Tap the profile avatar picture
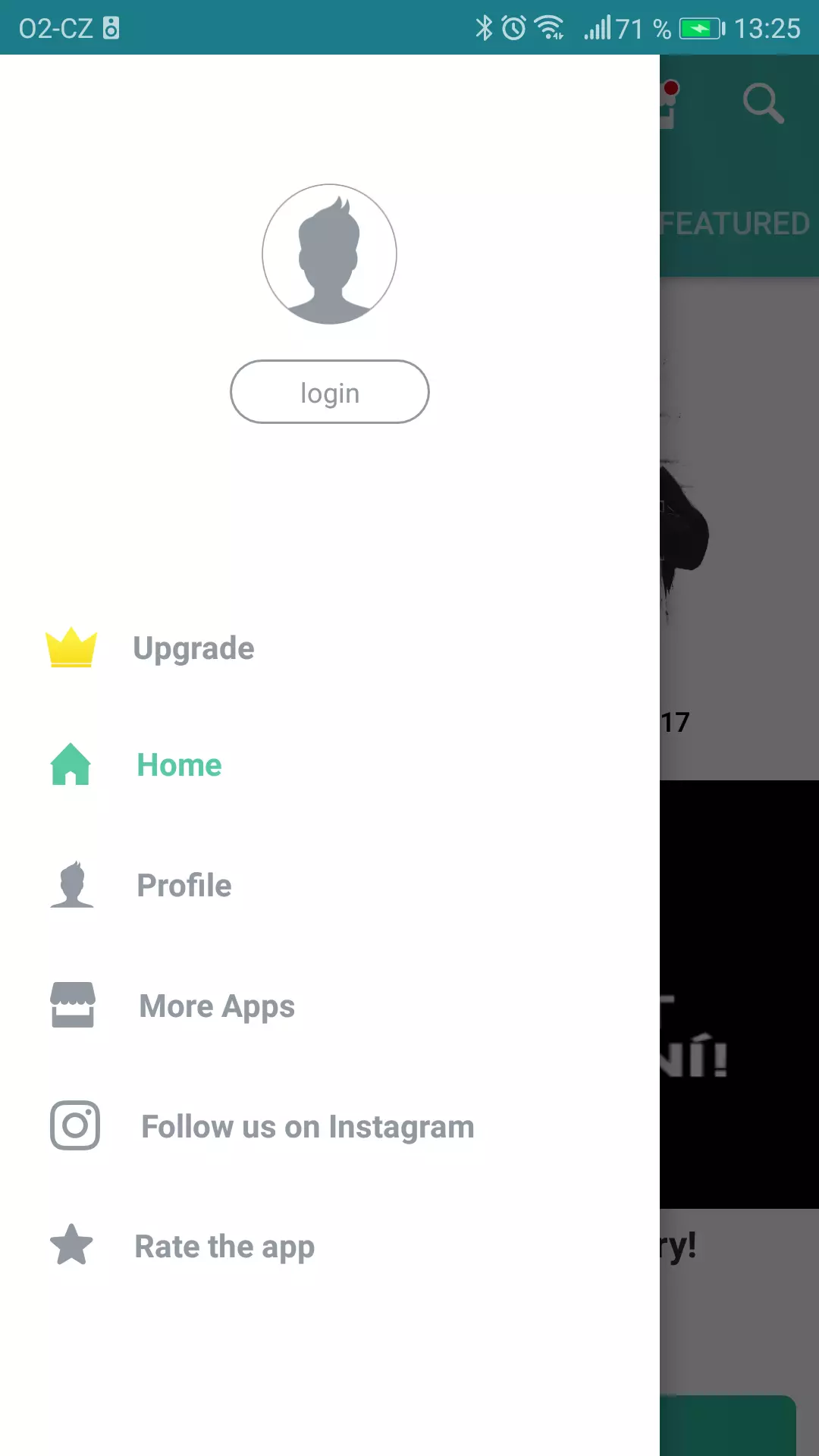Screen dimensions: 819x1456 pos(330,254)
